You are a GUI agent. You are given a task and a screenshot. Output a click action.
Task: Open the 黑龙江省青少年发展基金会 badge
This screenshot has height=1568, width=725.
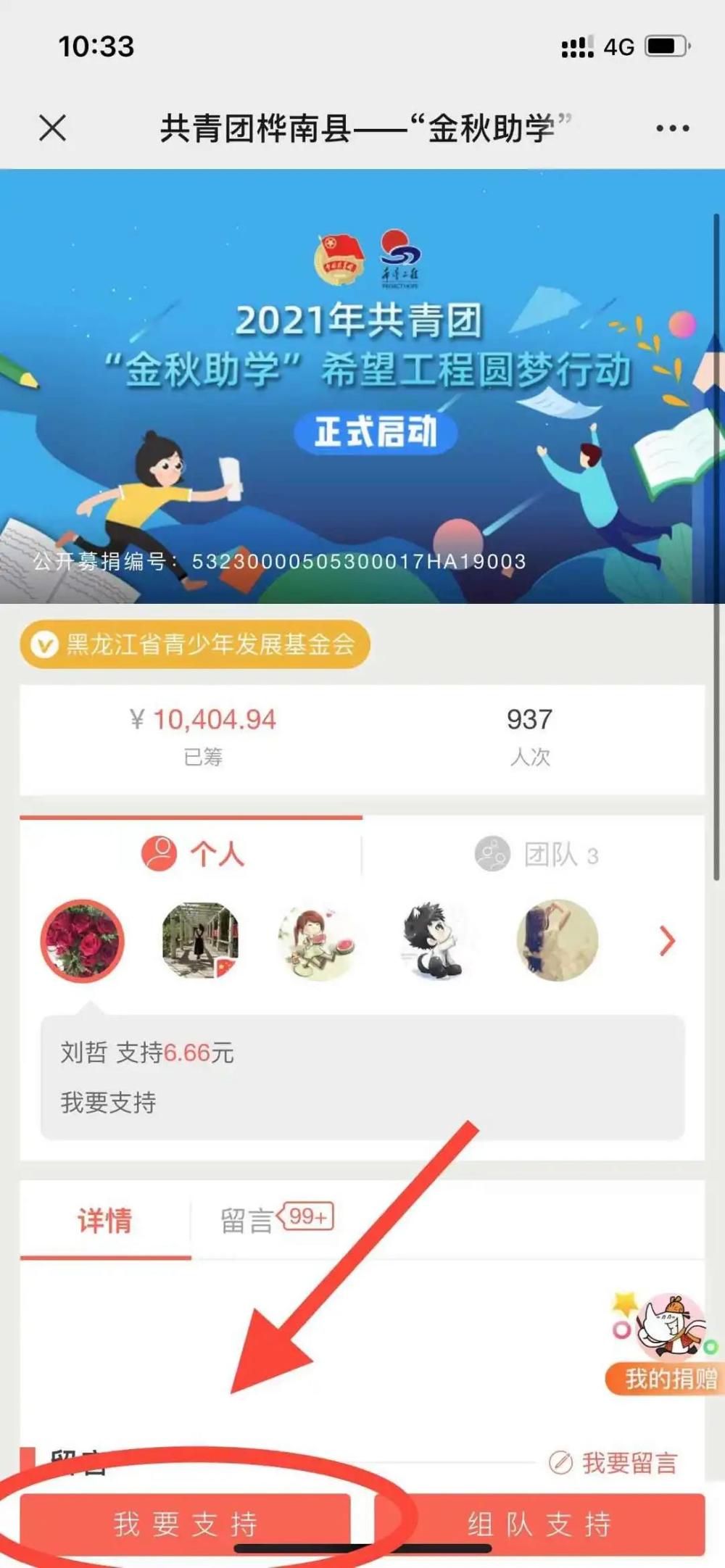click(x=195, y=644)
